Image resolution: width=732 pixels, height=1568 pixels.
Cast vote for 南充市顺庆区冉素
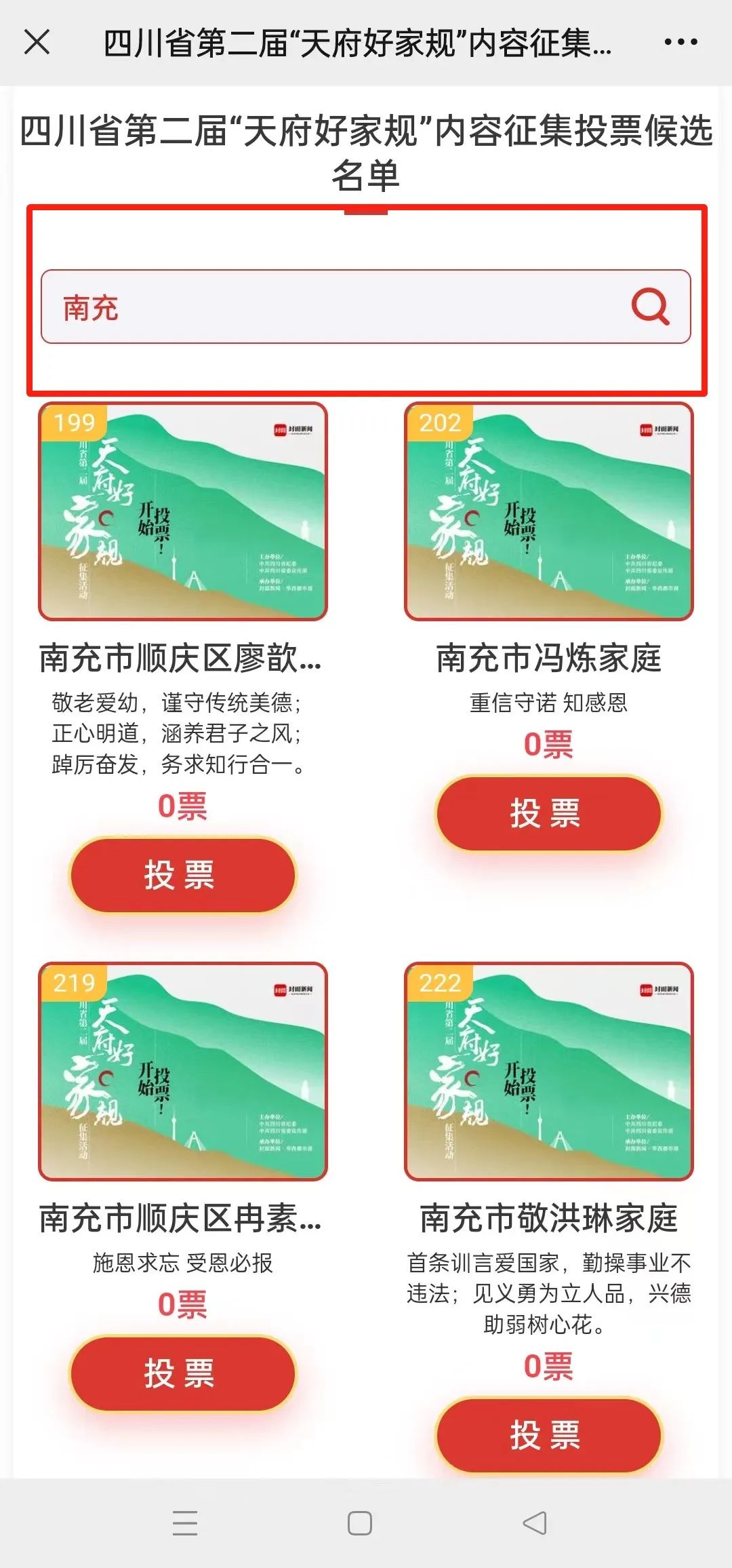pyautogui.click(x=183, y=1373)
